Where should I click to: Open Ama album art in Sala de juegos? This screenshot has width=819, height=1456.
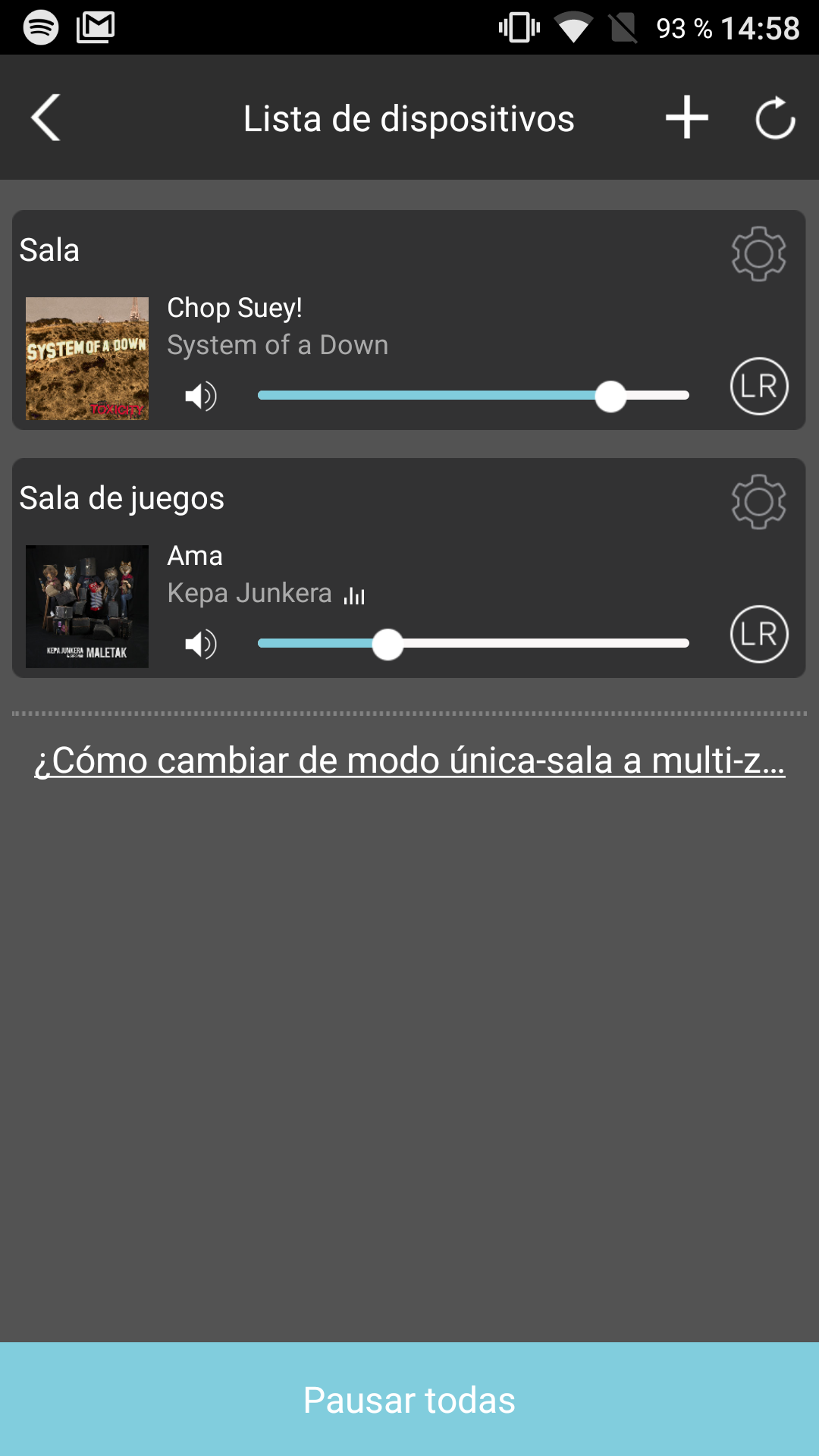[87, 607]
